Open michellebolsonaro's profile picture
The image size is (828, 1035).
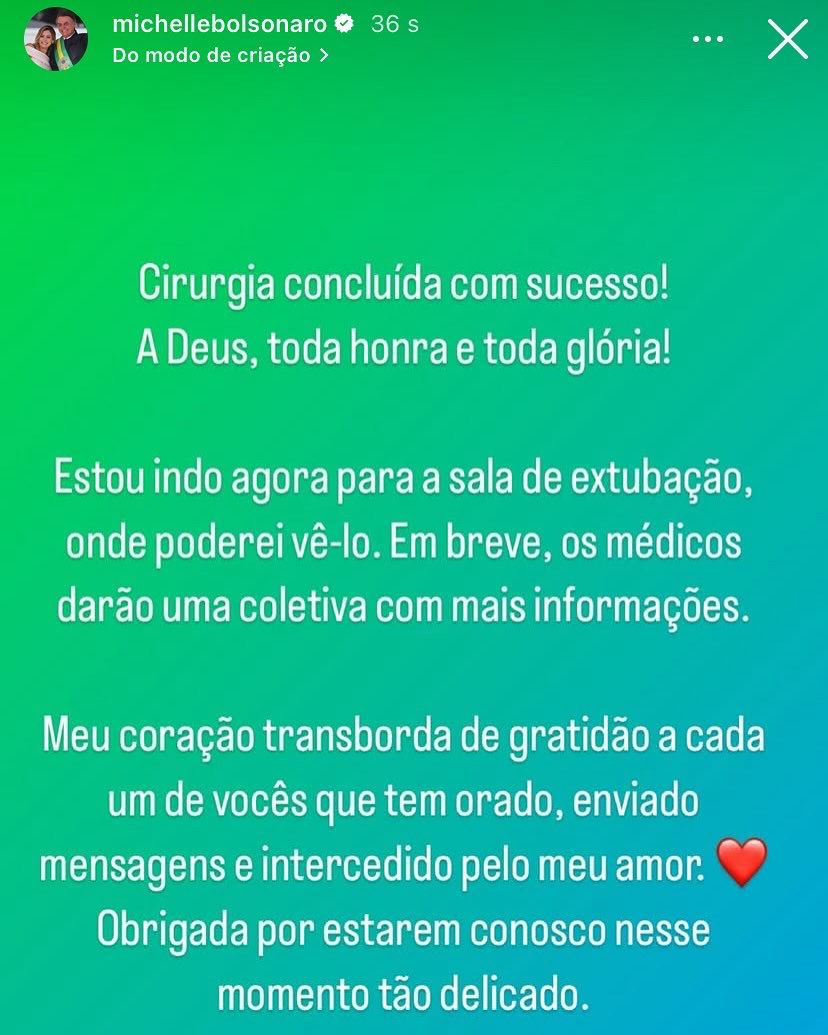(56, 39)
